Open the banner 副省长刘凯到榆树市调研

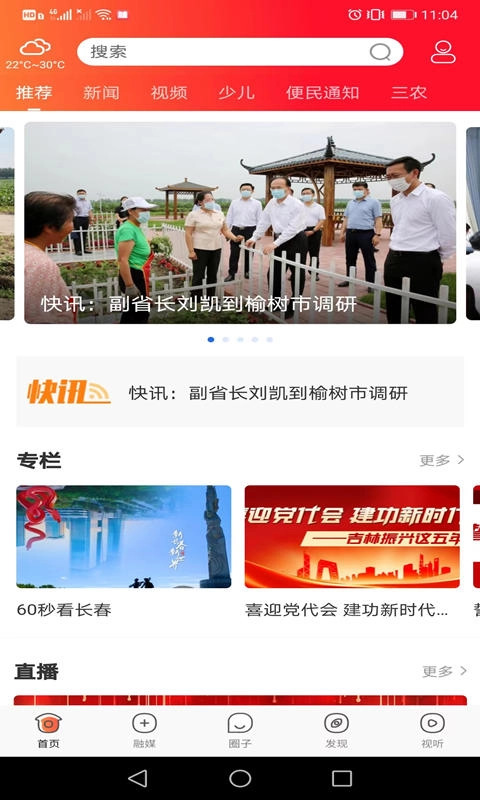[240, 222]
